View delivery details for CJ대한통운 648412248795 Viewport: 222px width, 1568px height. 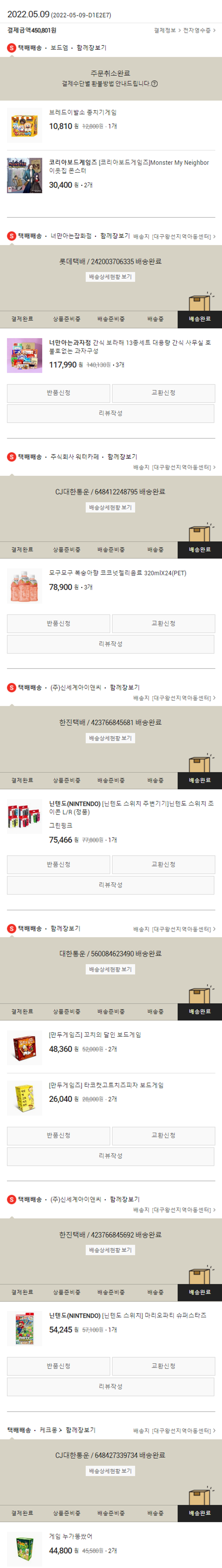pyautogui.click(x=110, y=508)
